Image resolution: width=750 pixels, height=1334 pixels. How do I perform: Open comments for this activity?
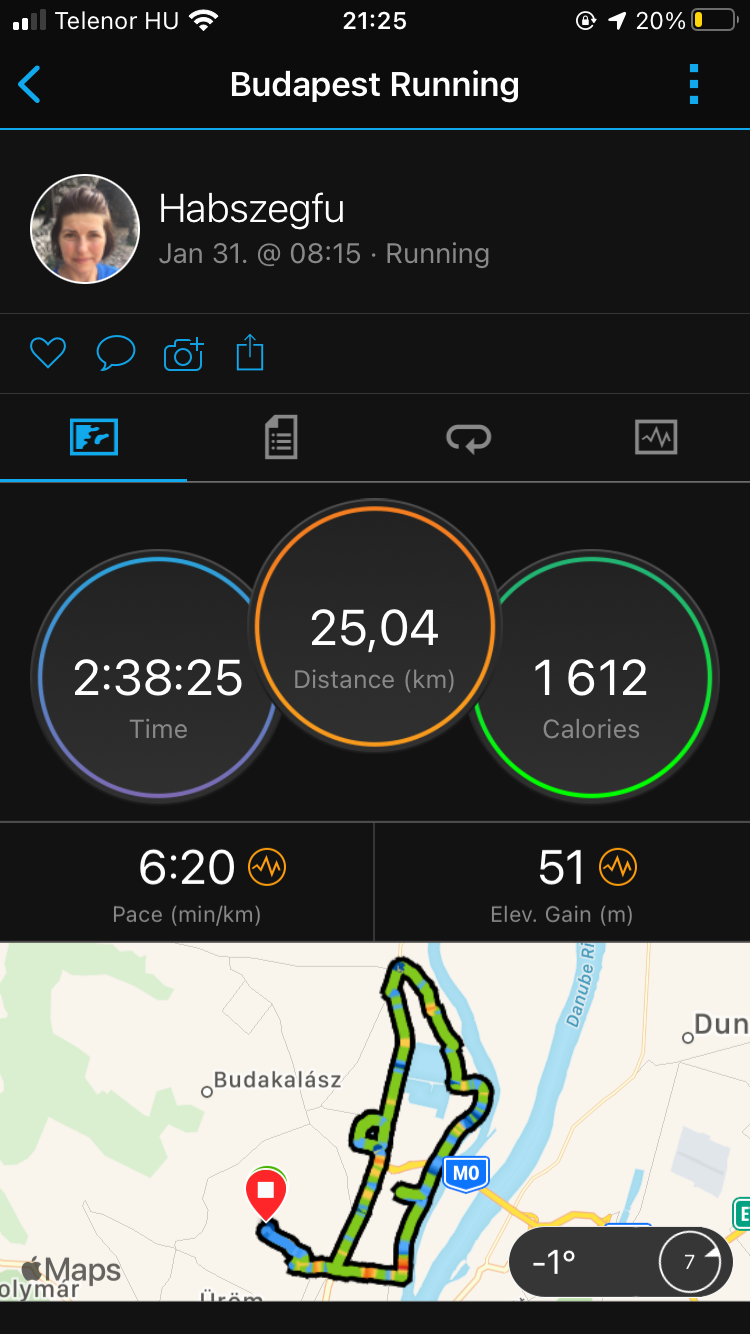(115, 353)
